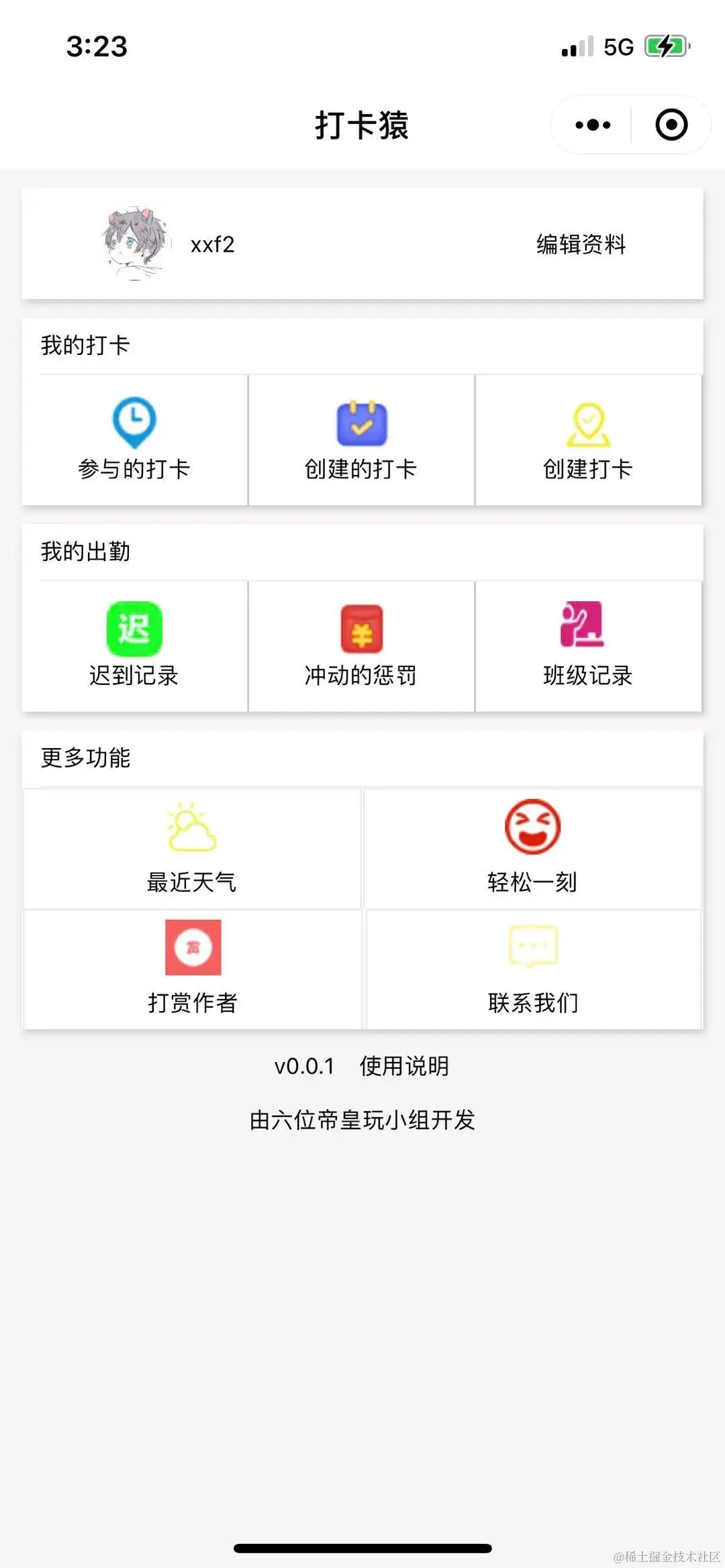Image resolution: width=725 pixels, height=1568 pixels.
Task: Open 联系我们 contact page
Action: (533, 968)
